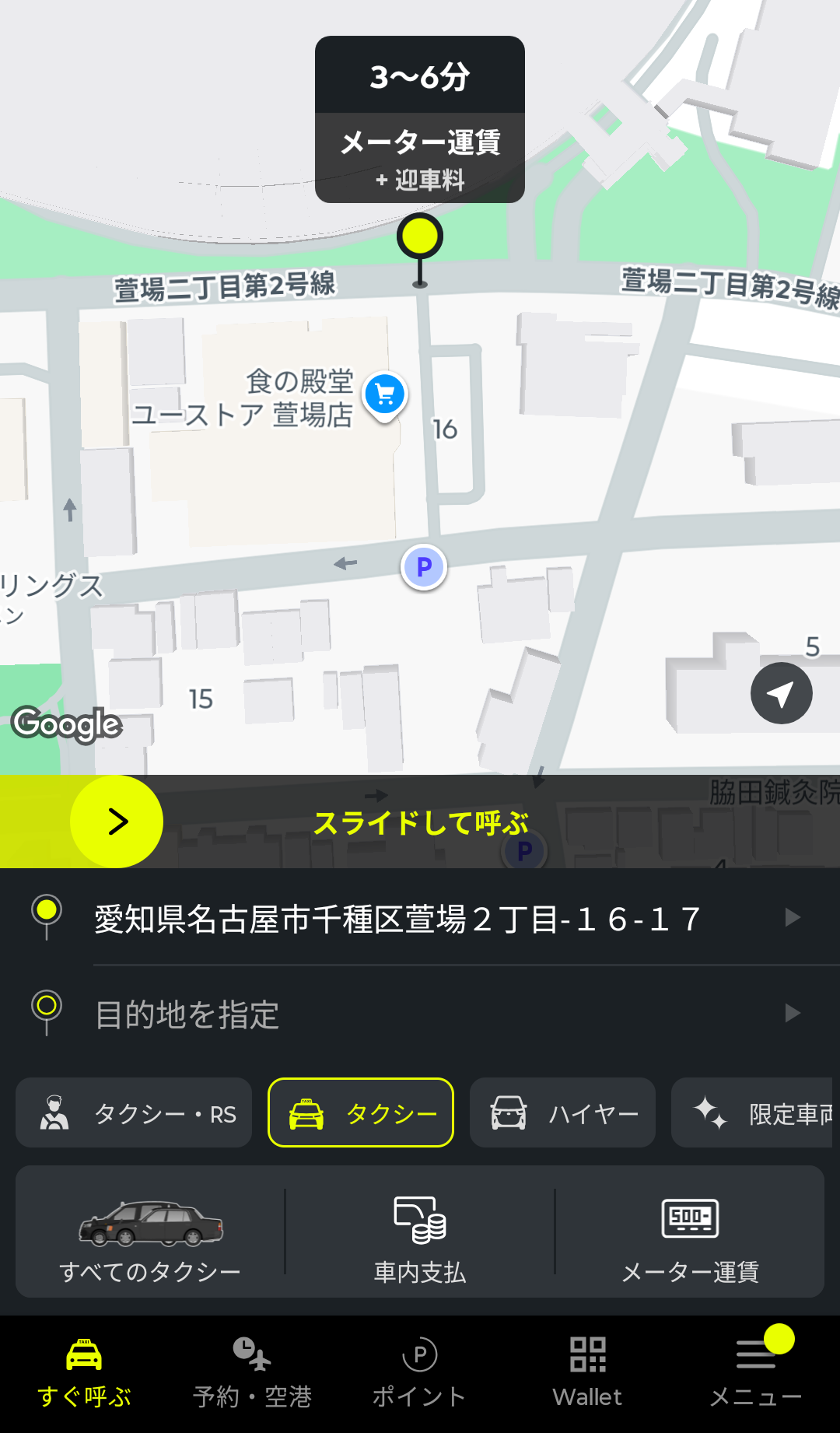The height and width of the screenshot is (1433, 840).
Task: Go to 予約・空港 tab
Action: (x=252, y=1374)
